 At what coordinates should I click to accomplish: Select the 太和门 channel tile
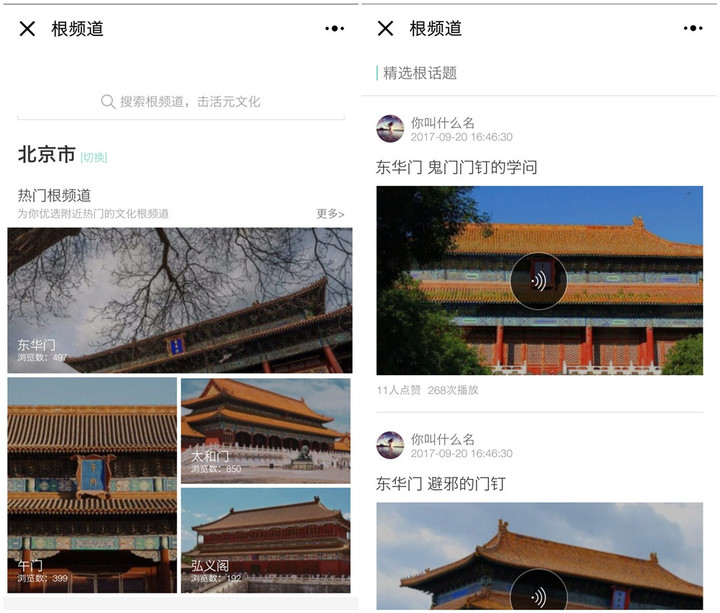coord(266,429)
